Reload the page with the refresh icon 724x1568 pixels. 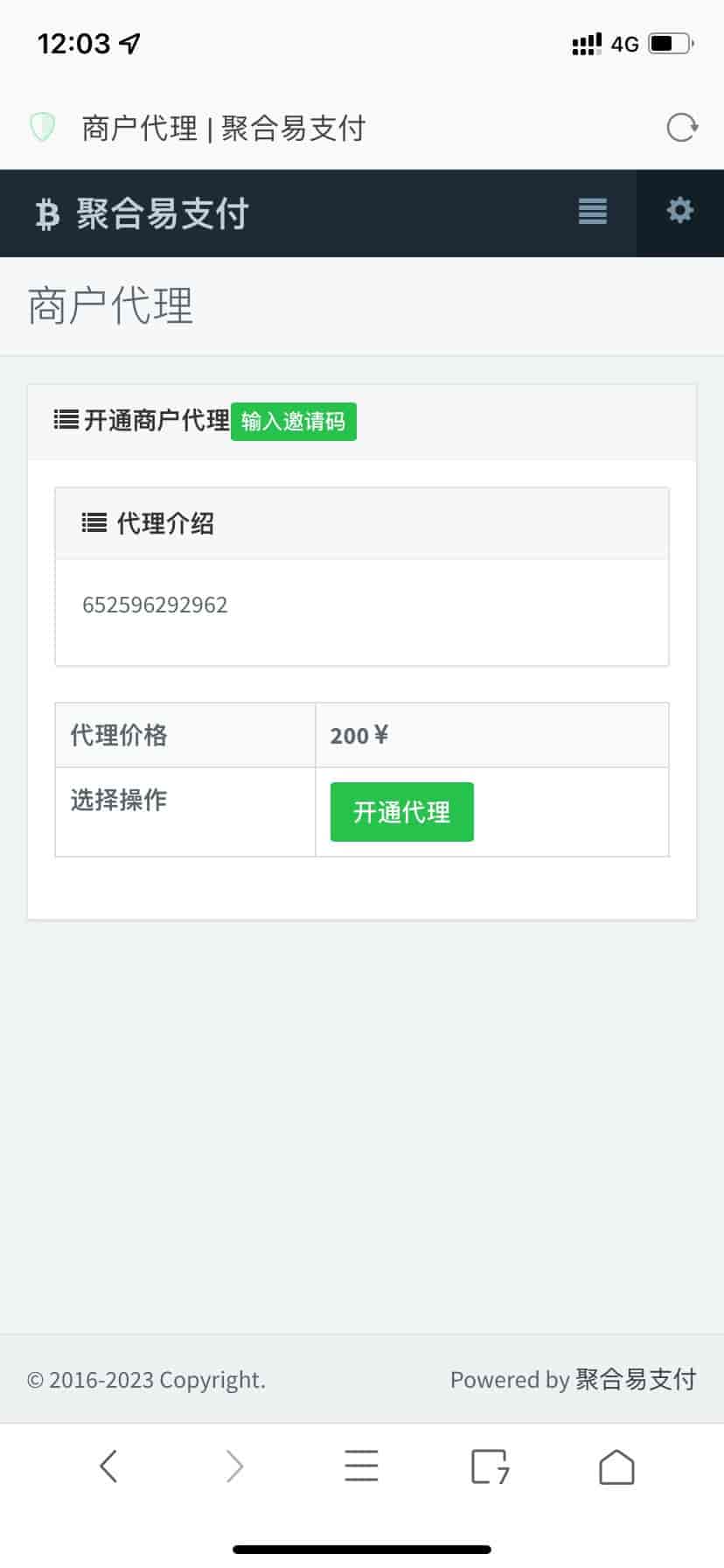pos(681,128)
